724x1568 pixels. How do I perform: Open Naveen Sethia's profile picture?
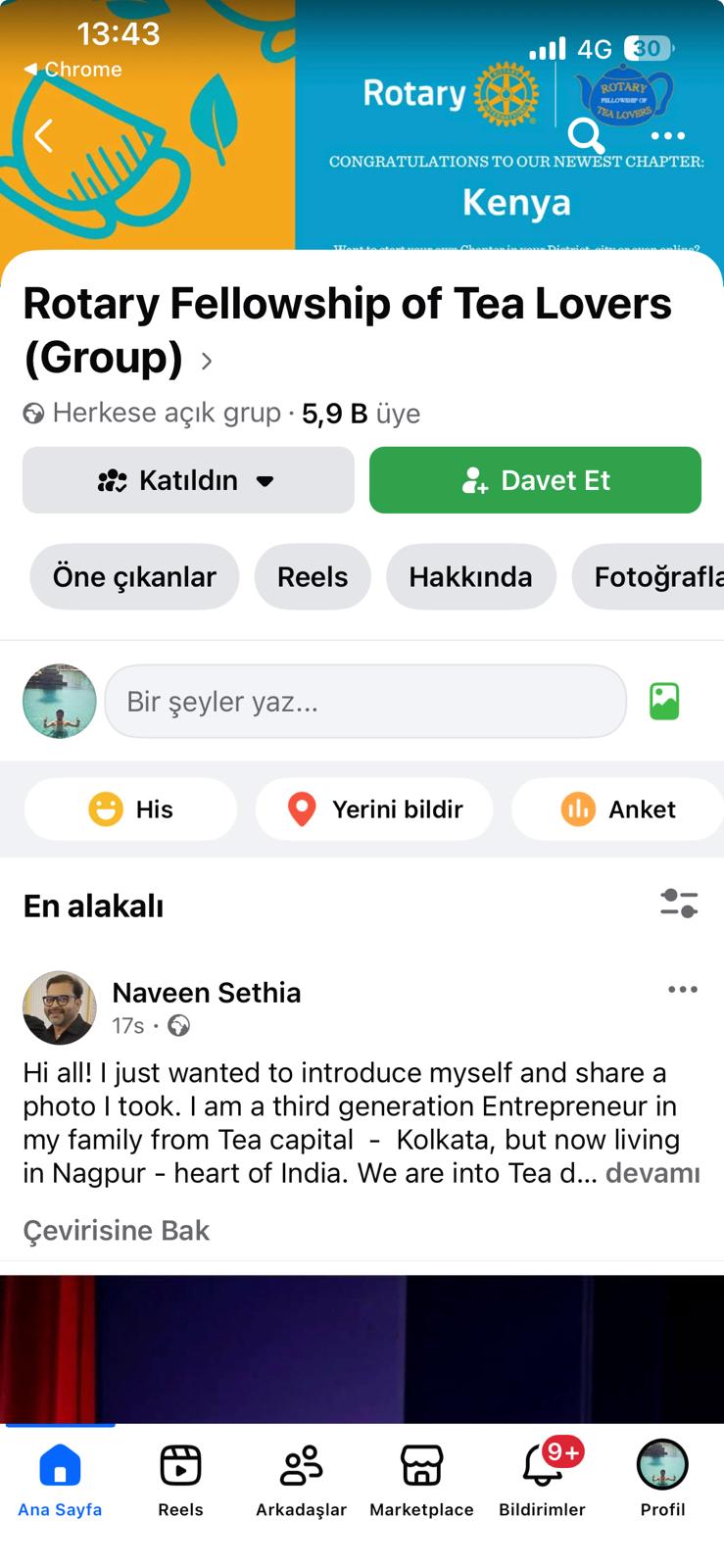pyautogui.click(x=59, y=1007)
